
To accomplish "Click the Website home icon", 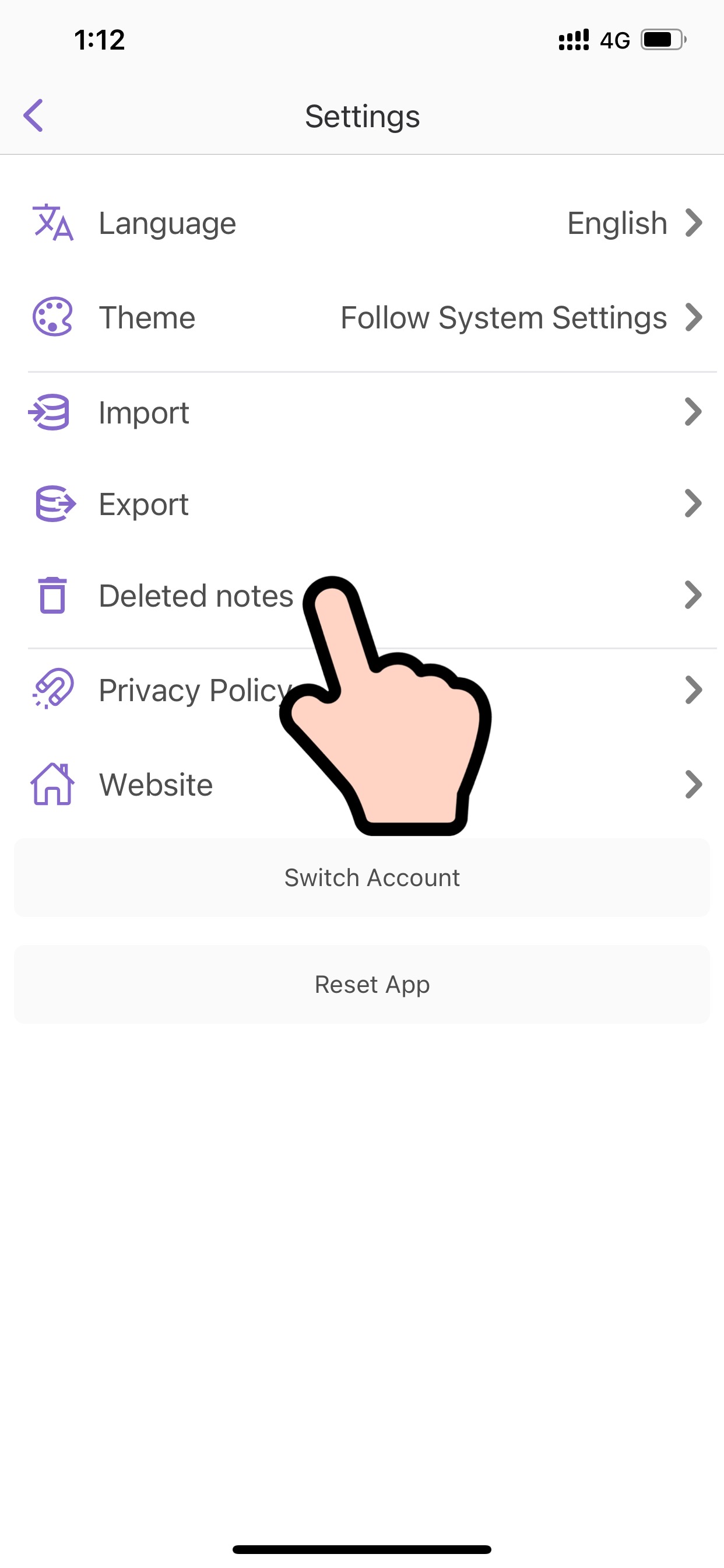I will pos(52,784).
